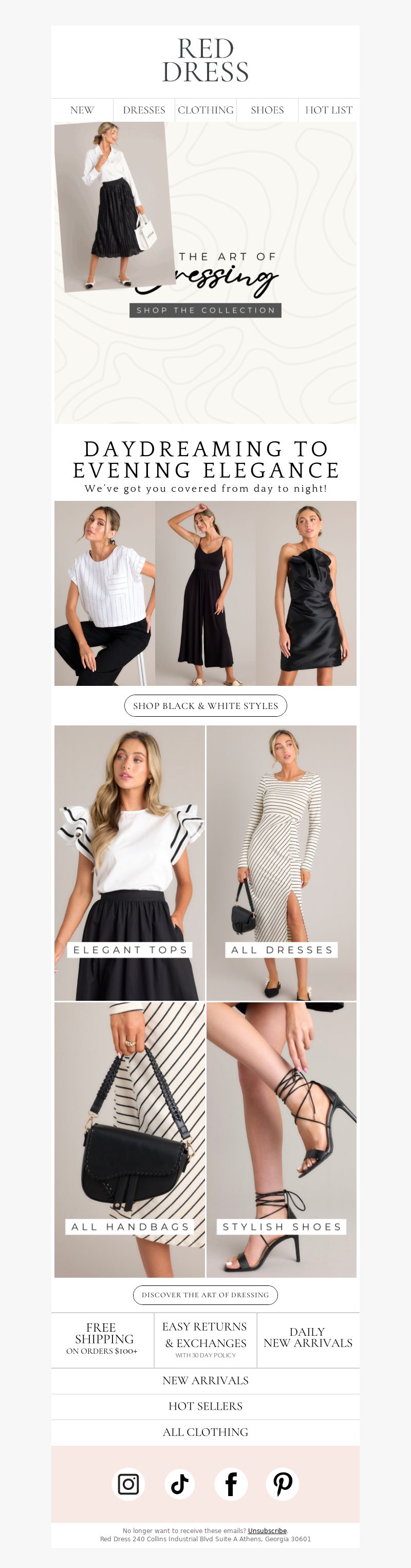Tap Shop The Collection button
The height and width of the screenshot is (1568, 411).
205,310
